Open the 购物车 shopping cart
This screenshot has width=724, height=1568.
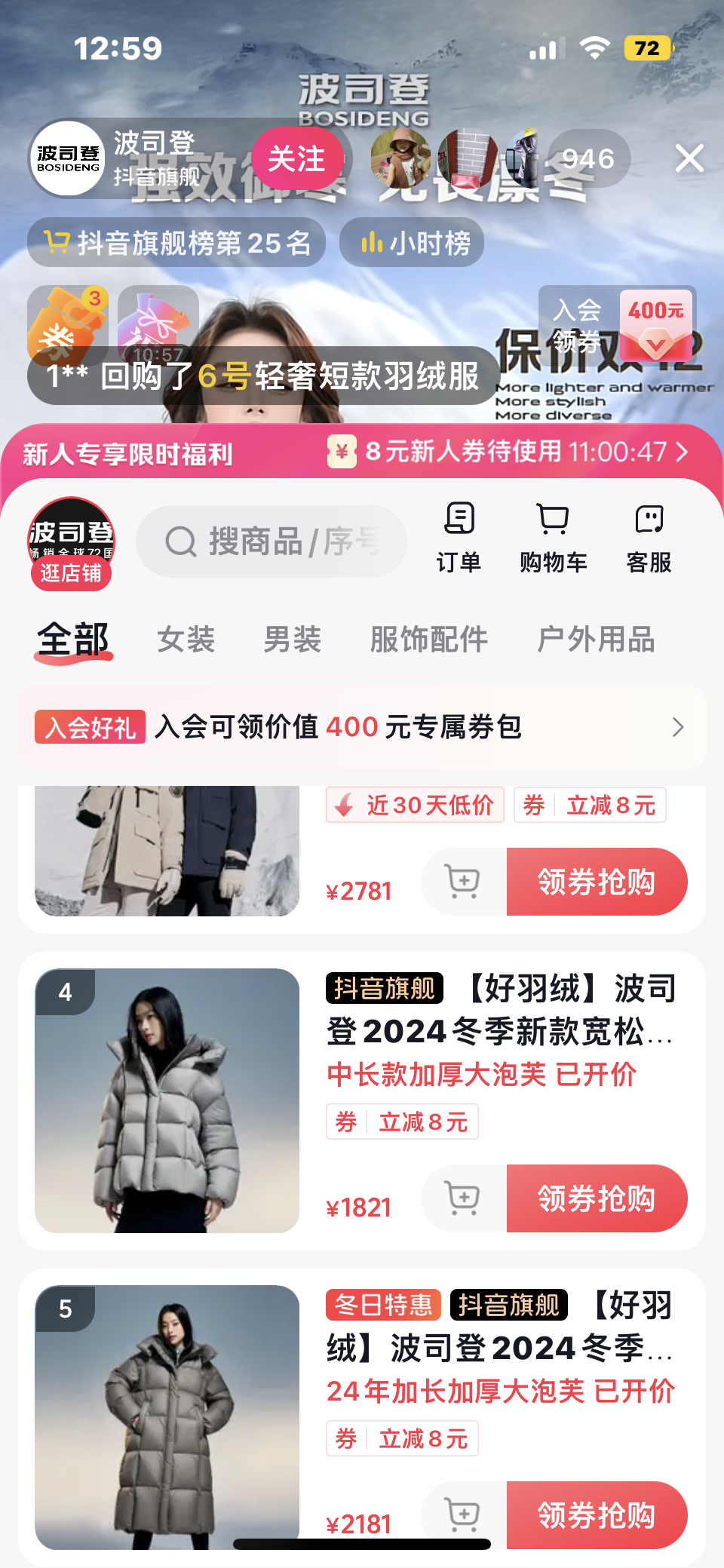553,537
